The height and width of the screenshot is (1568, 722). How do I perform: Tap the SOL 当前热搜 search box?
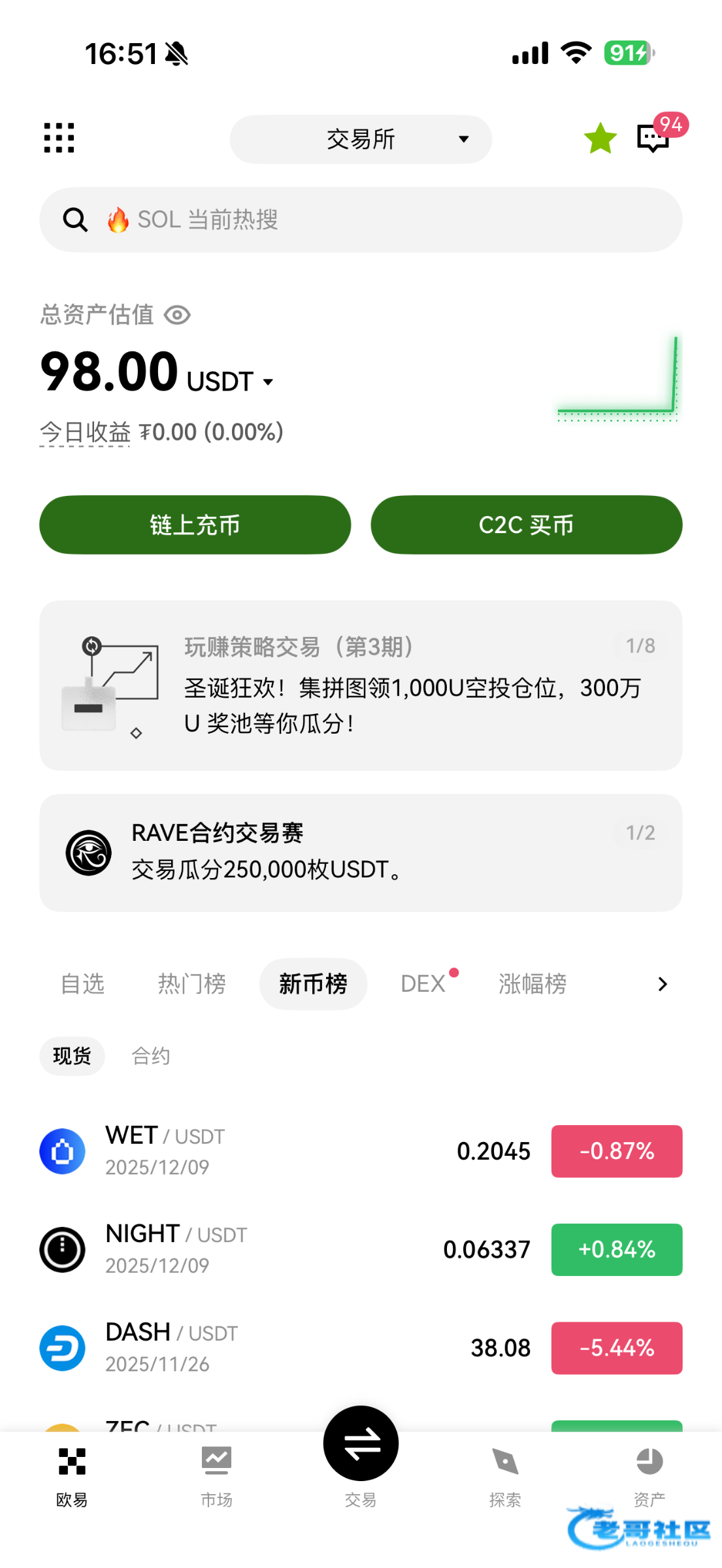point(361,220)
